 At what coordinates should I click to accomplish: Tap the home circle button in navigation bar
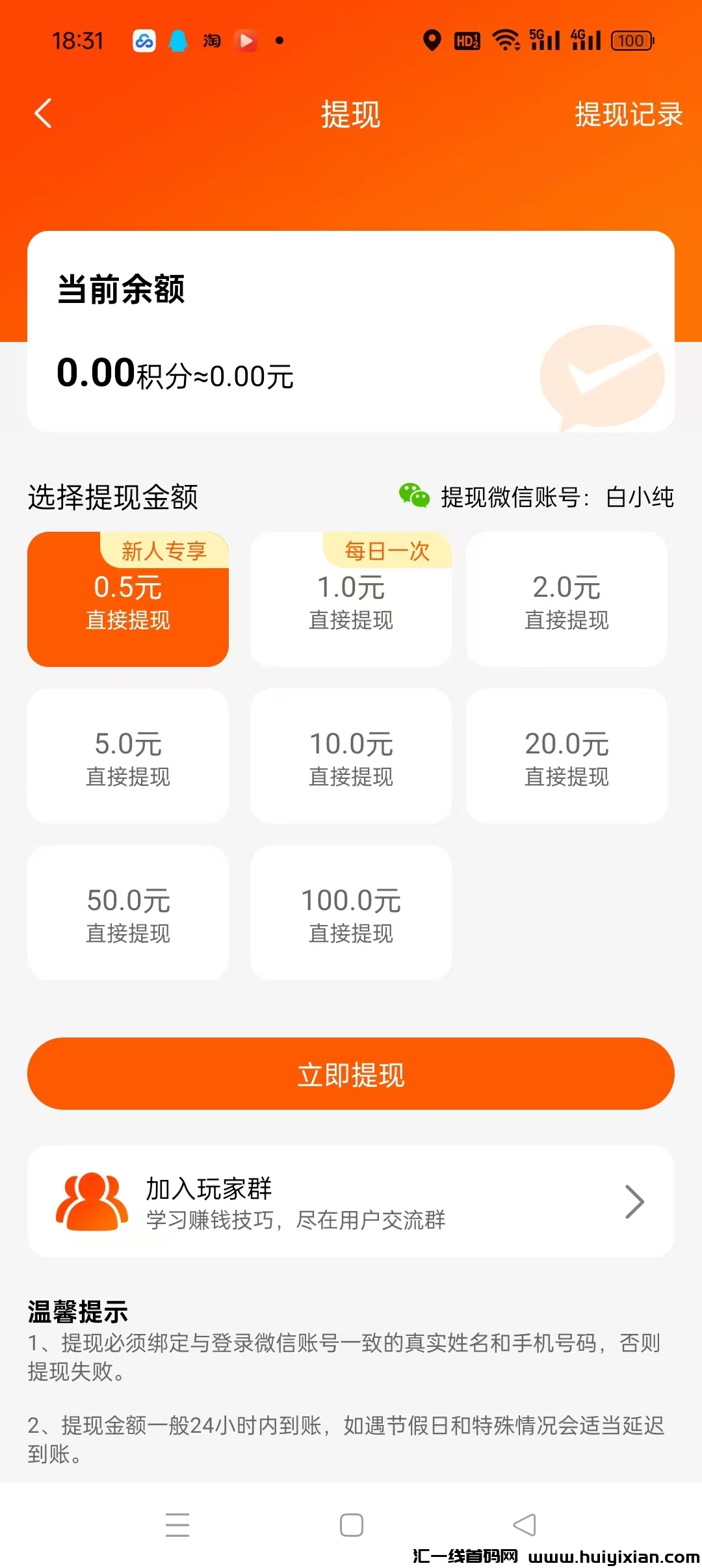point(351,1525)
